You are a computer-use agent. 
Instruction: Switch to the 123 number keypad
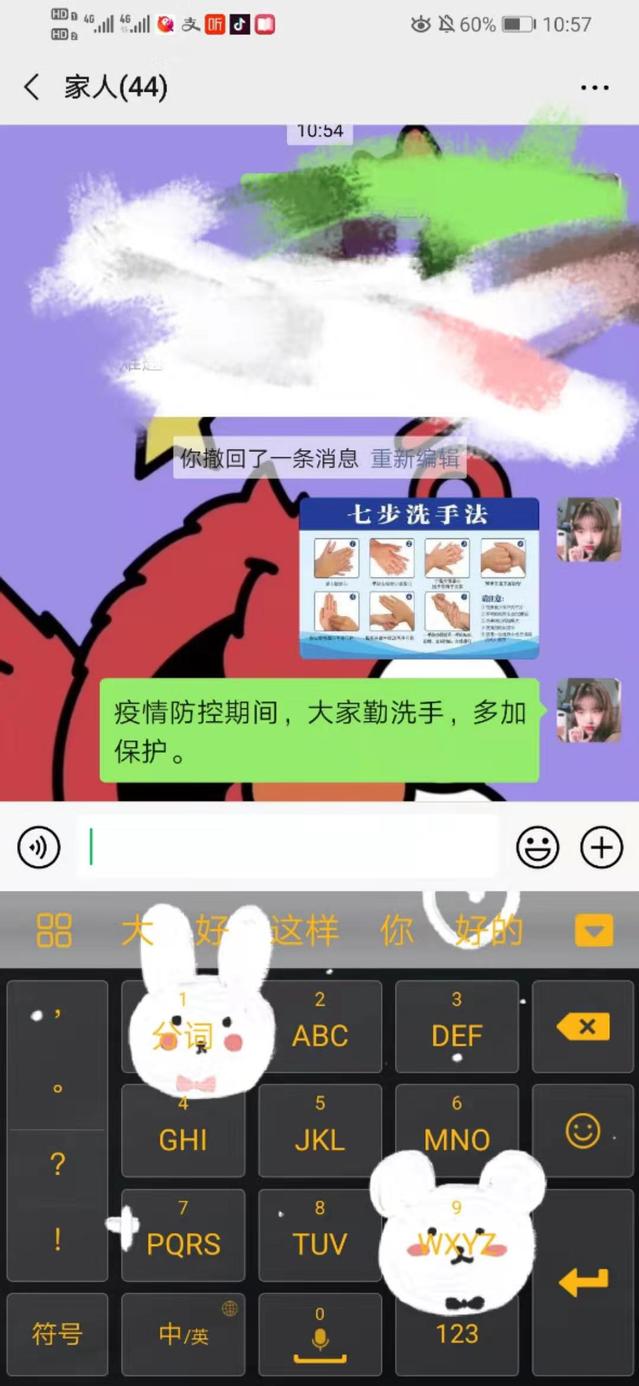(457, 1334)
